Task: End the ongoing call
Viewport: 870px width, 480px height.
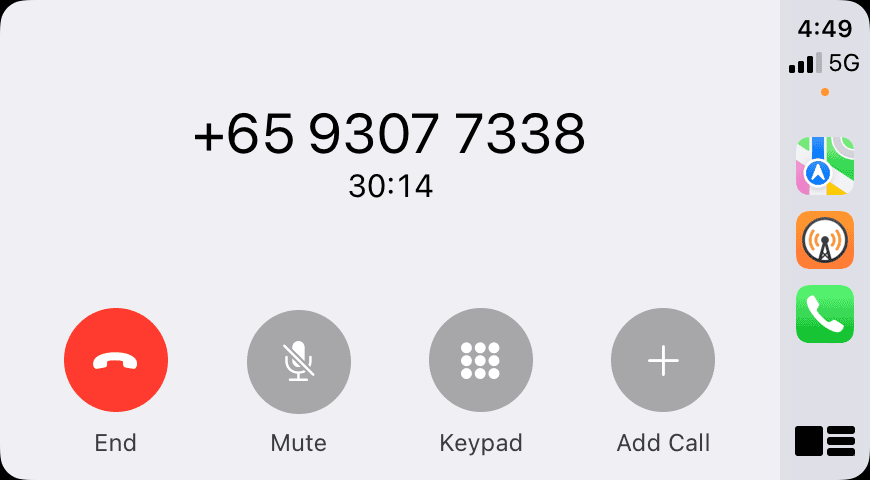Action: coord(116,361)
